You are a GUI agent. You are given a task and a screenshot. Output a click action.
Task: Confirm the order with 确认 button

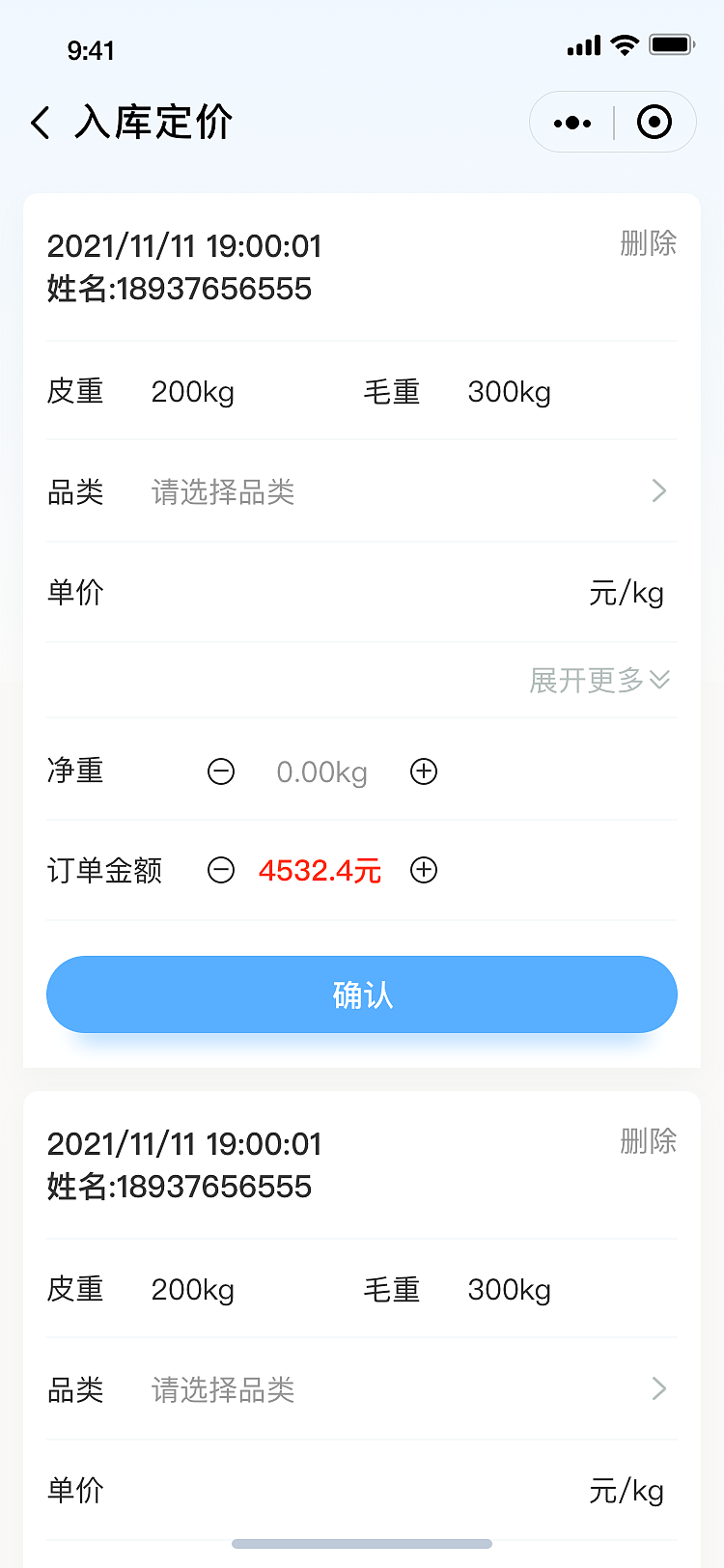pyautogui.click(x=362, y=994)
